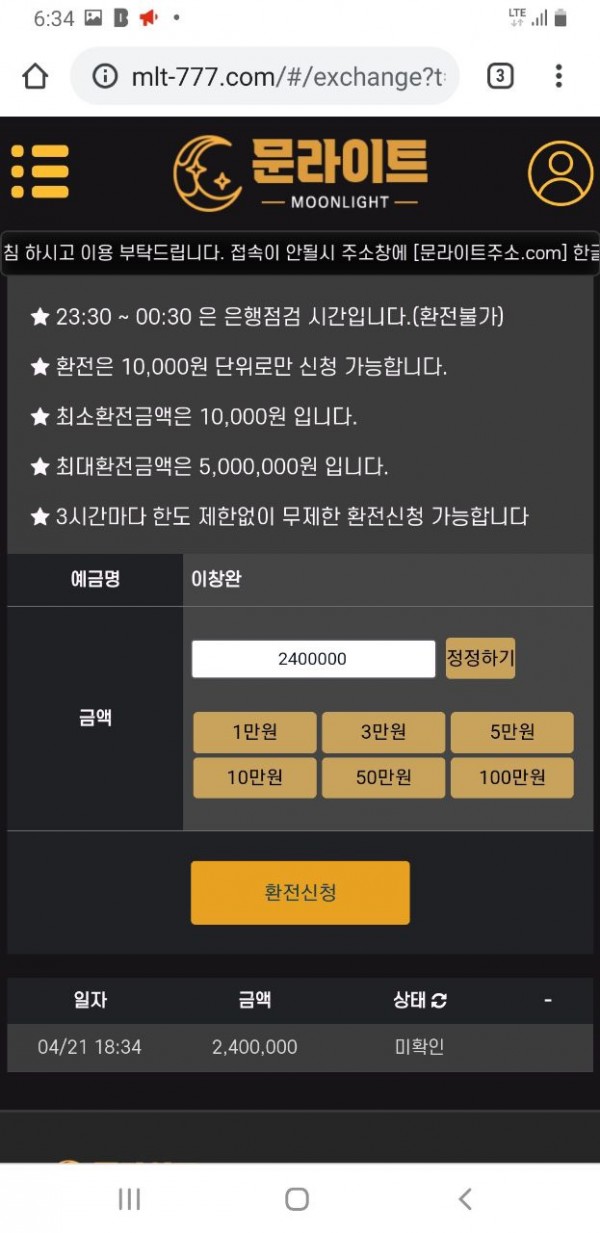Select the 50만원 amount button

tap(384, 778)
